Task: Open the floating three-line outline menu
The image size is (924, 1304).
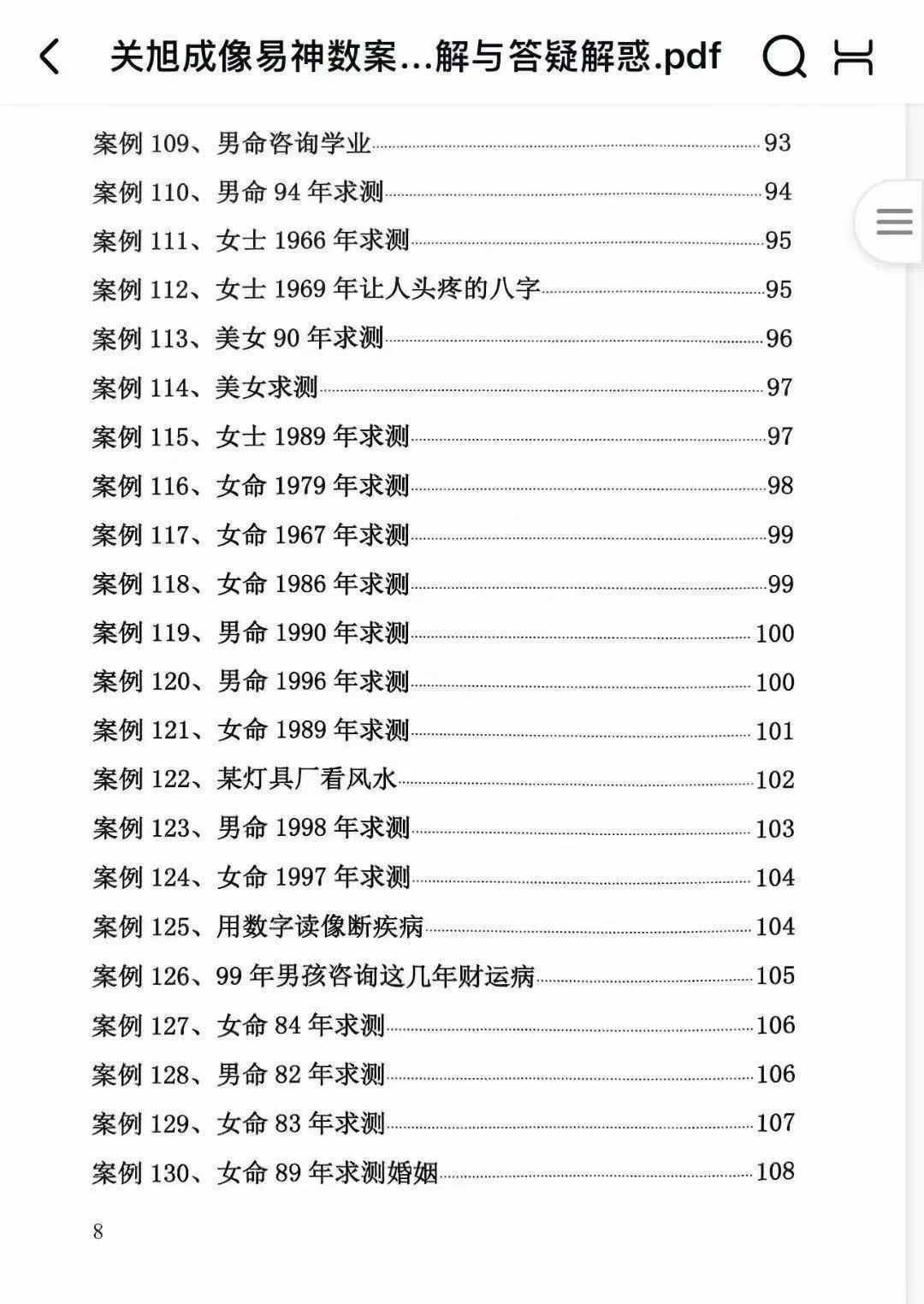Action: click(x=893, y=222)
